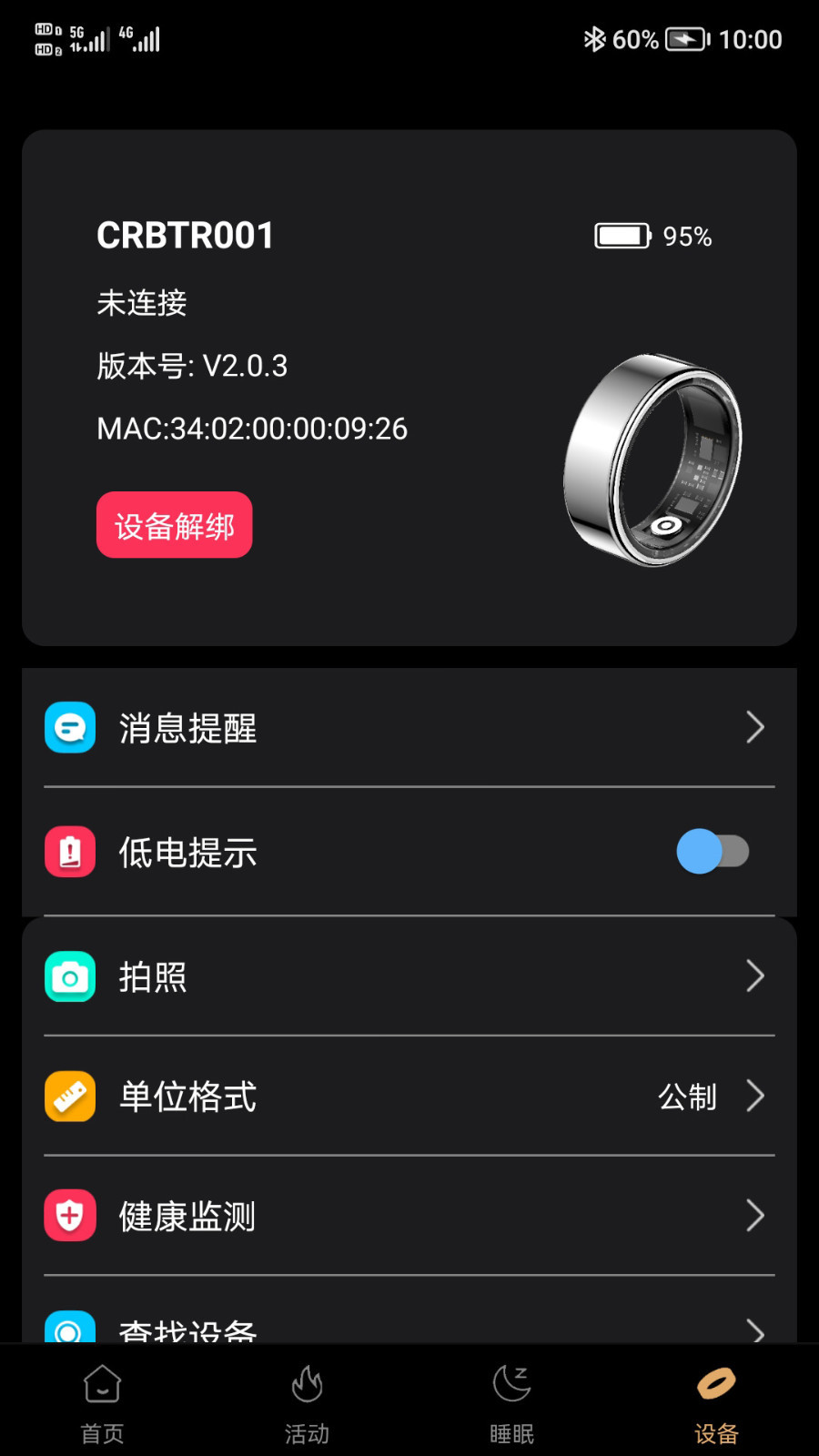This screenshot has width=819, height=1456.
Task: Click the 单位格式 ruler icon
Action: tap(69, 1097)
